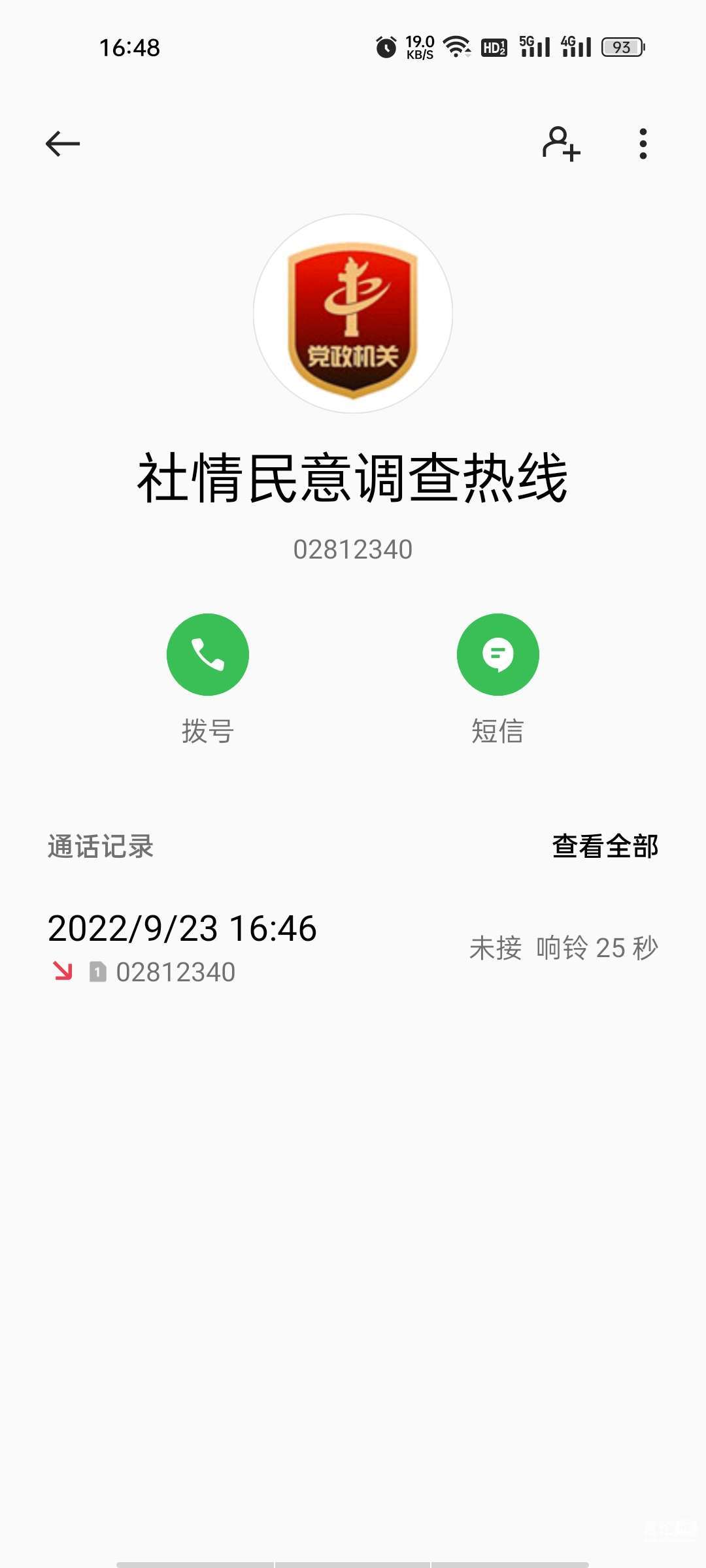Send a text via the 短信 button
This screenshot has width=706, height=1568.
pos(497,655)
